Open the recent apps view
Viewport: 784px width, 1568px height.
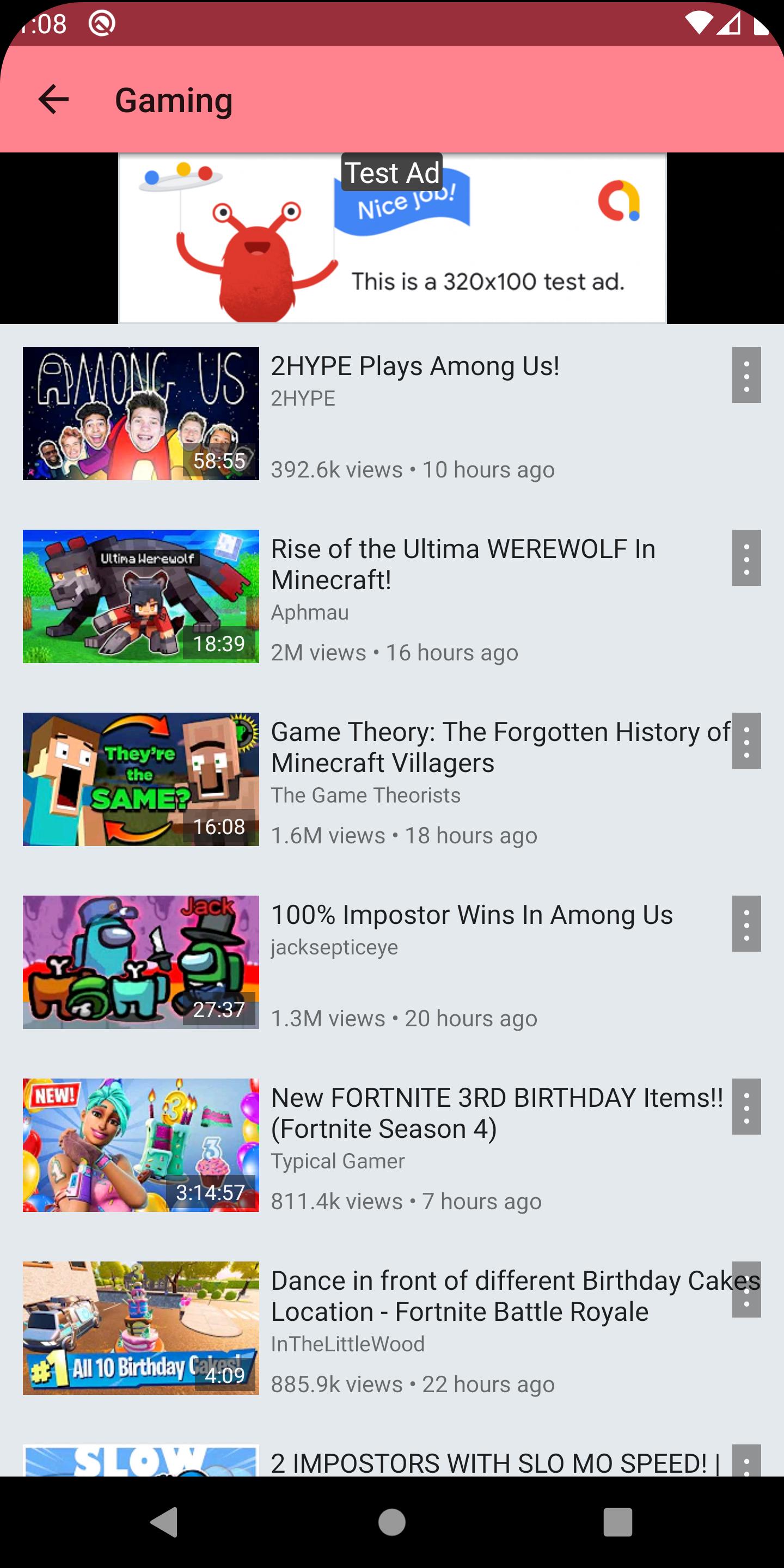(617, 1522)
